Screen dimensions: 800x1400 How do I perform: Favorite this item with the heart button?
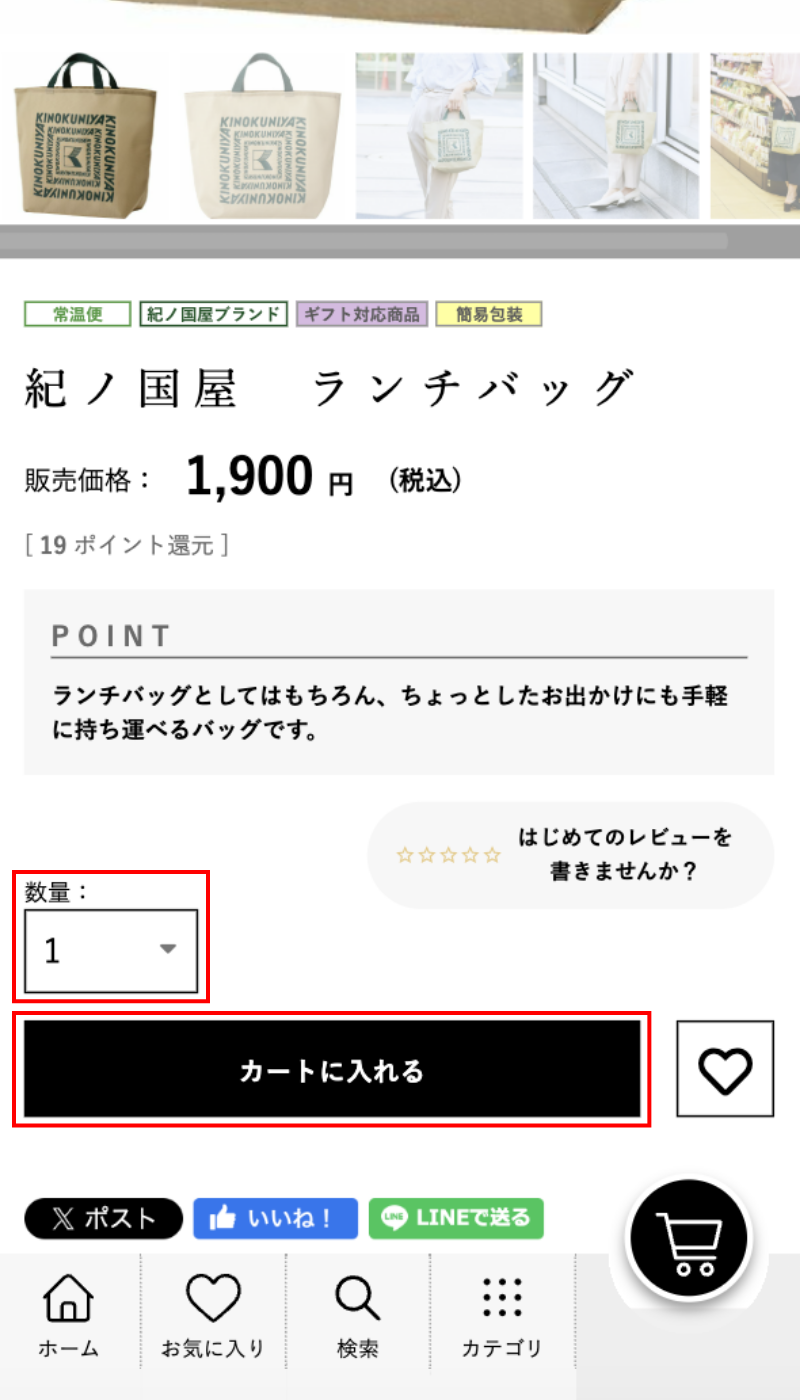pos(725,1069)
